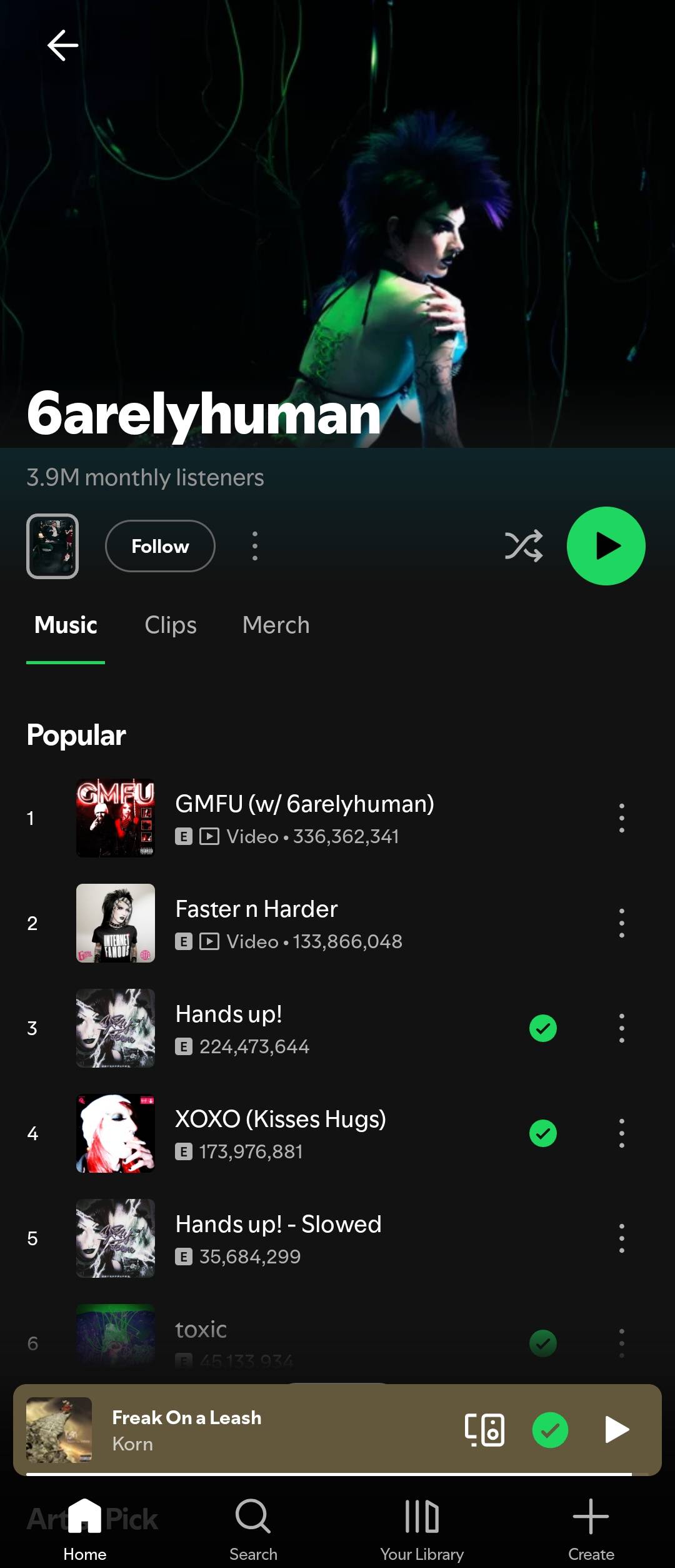The image size is (675, 1568).
Task: Toggle saved checkmark for Freak On a Leash
Action: pyautogui.click(x=550, y=1430)
